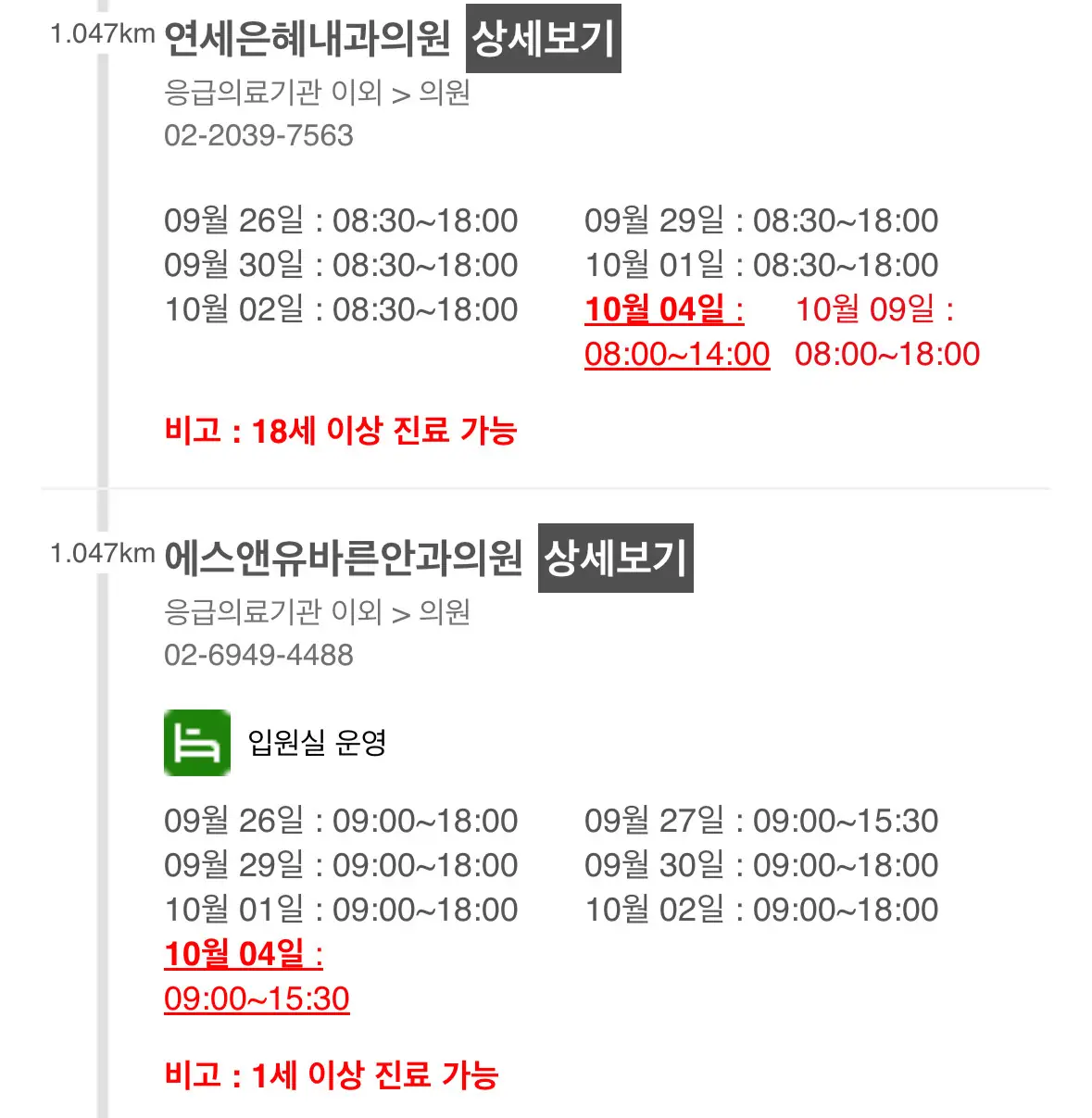Screen dimensions: 1092x1118
Task: Open 상세보기 for 연세은혜내과의원
Action: [x=543, y=39]
